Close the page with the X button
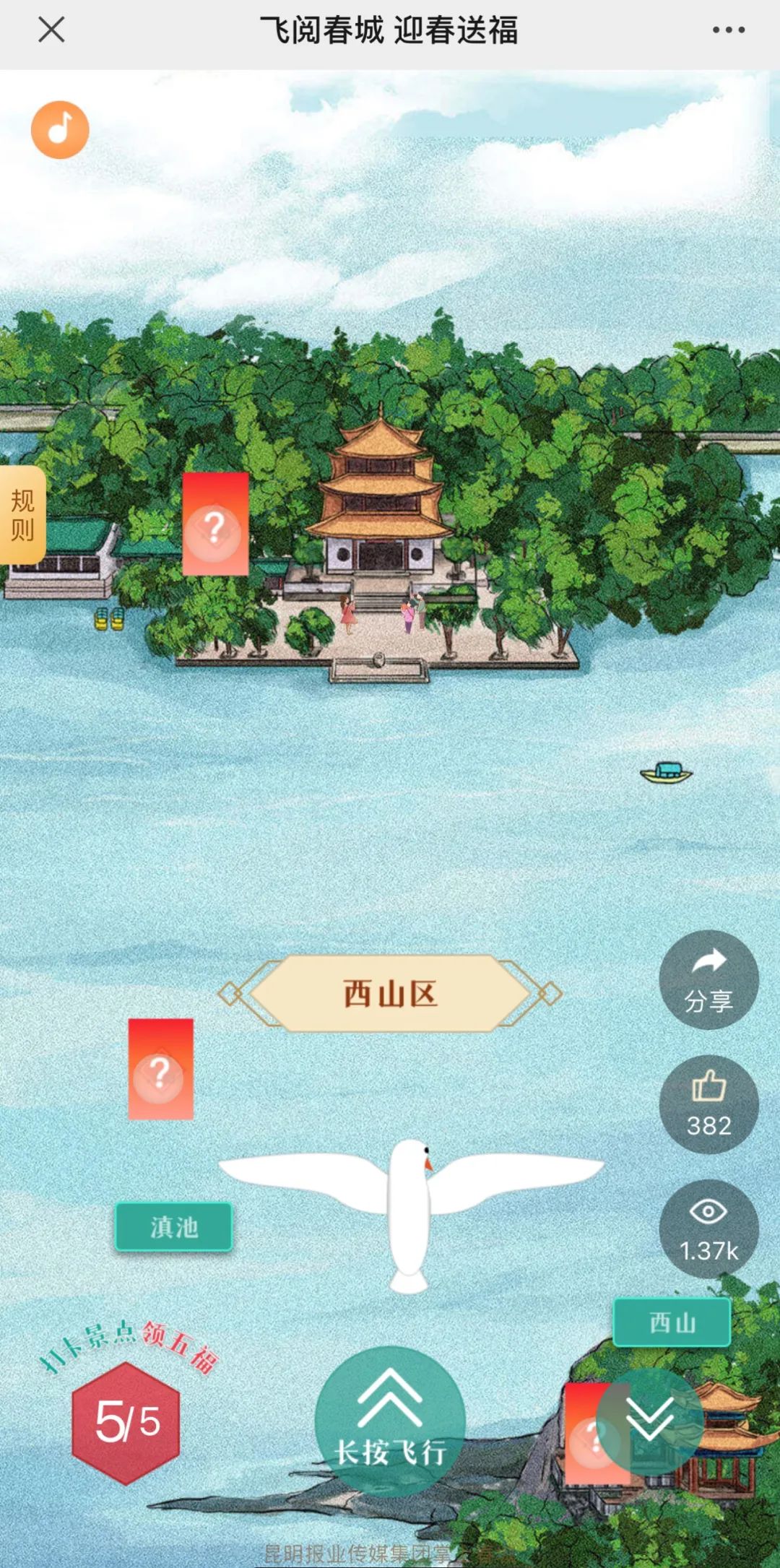This screenshot has height=1568, width=780. (x=49, y=30)
